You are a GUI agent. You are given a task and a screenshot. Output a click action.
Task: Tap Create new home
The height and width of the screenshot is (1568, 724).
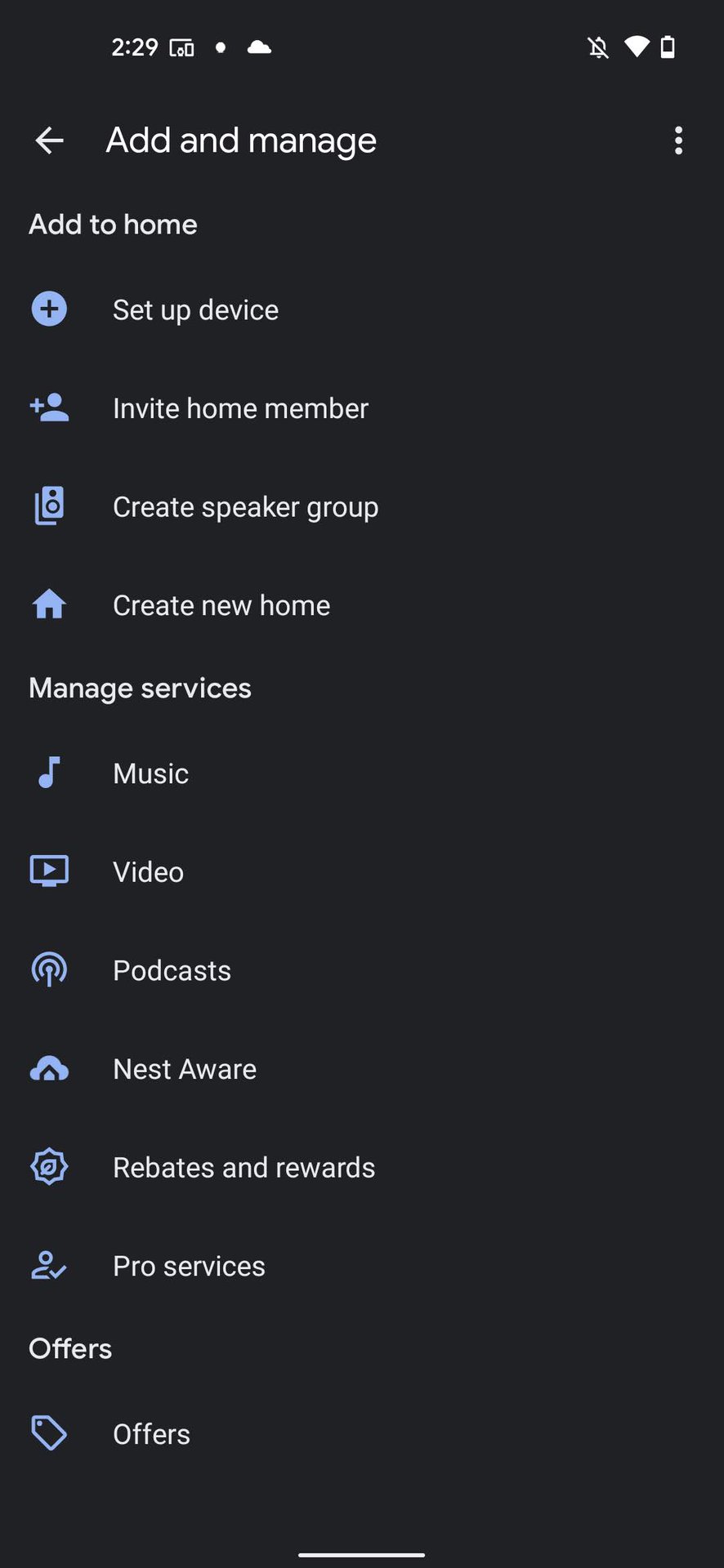click(x=221, y=605)
